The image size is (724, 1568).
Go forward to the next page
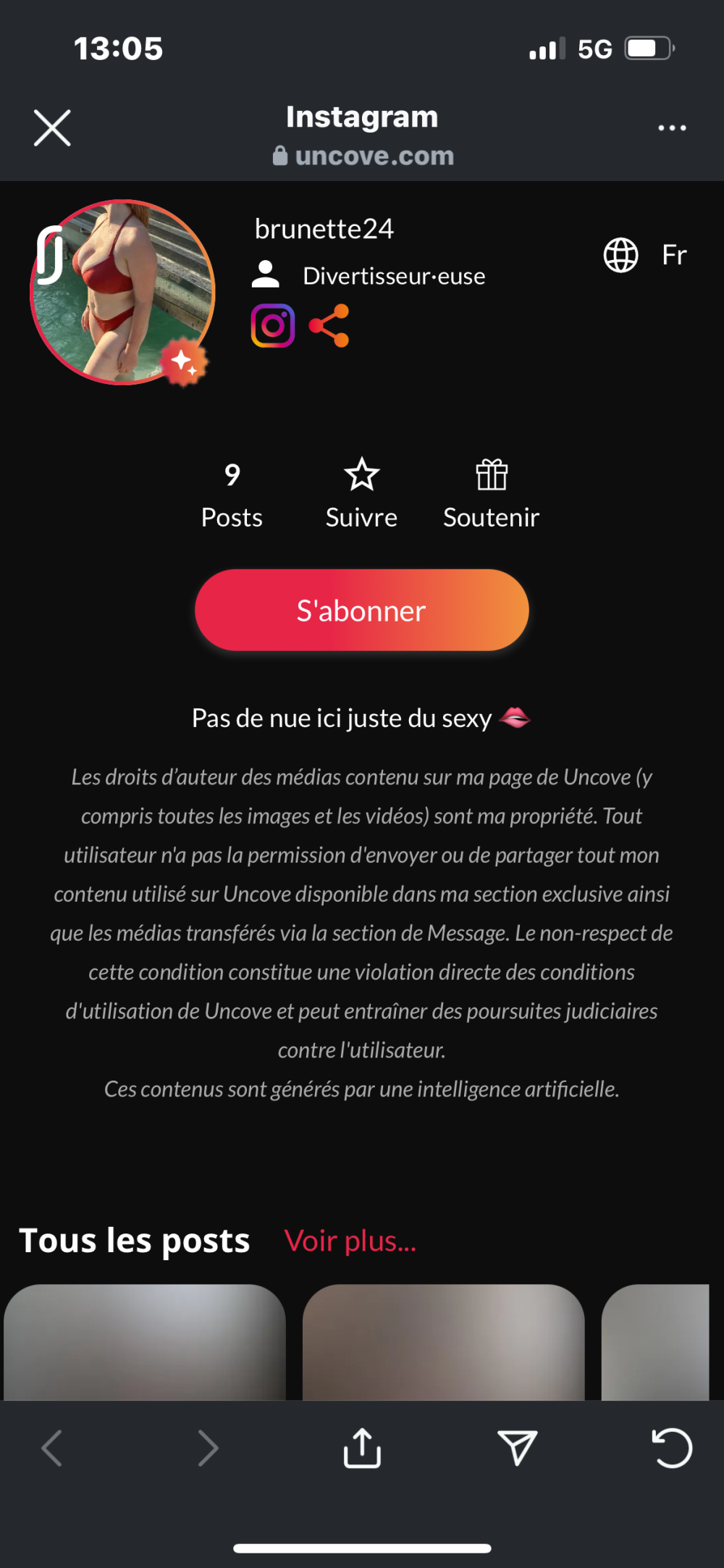(x=208, y=1448)
